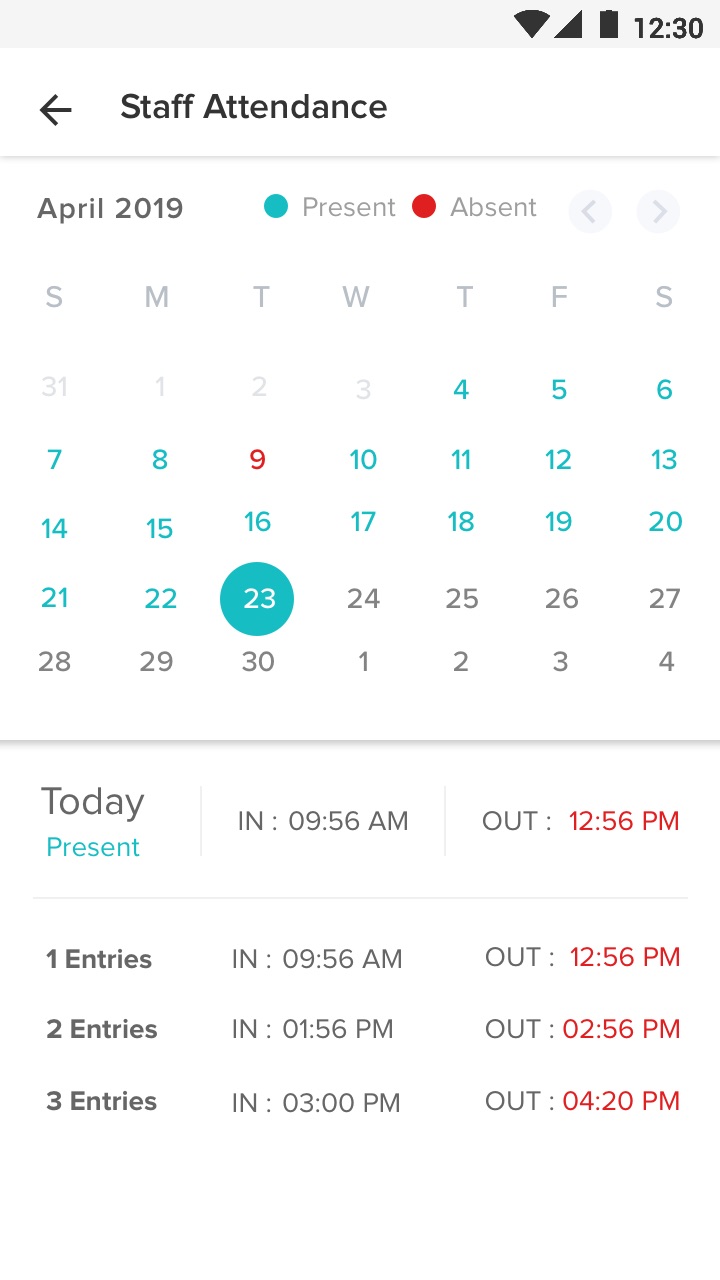The image size is (720, 1280).
Task: Show the previous month
Action: [590, 211]
